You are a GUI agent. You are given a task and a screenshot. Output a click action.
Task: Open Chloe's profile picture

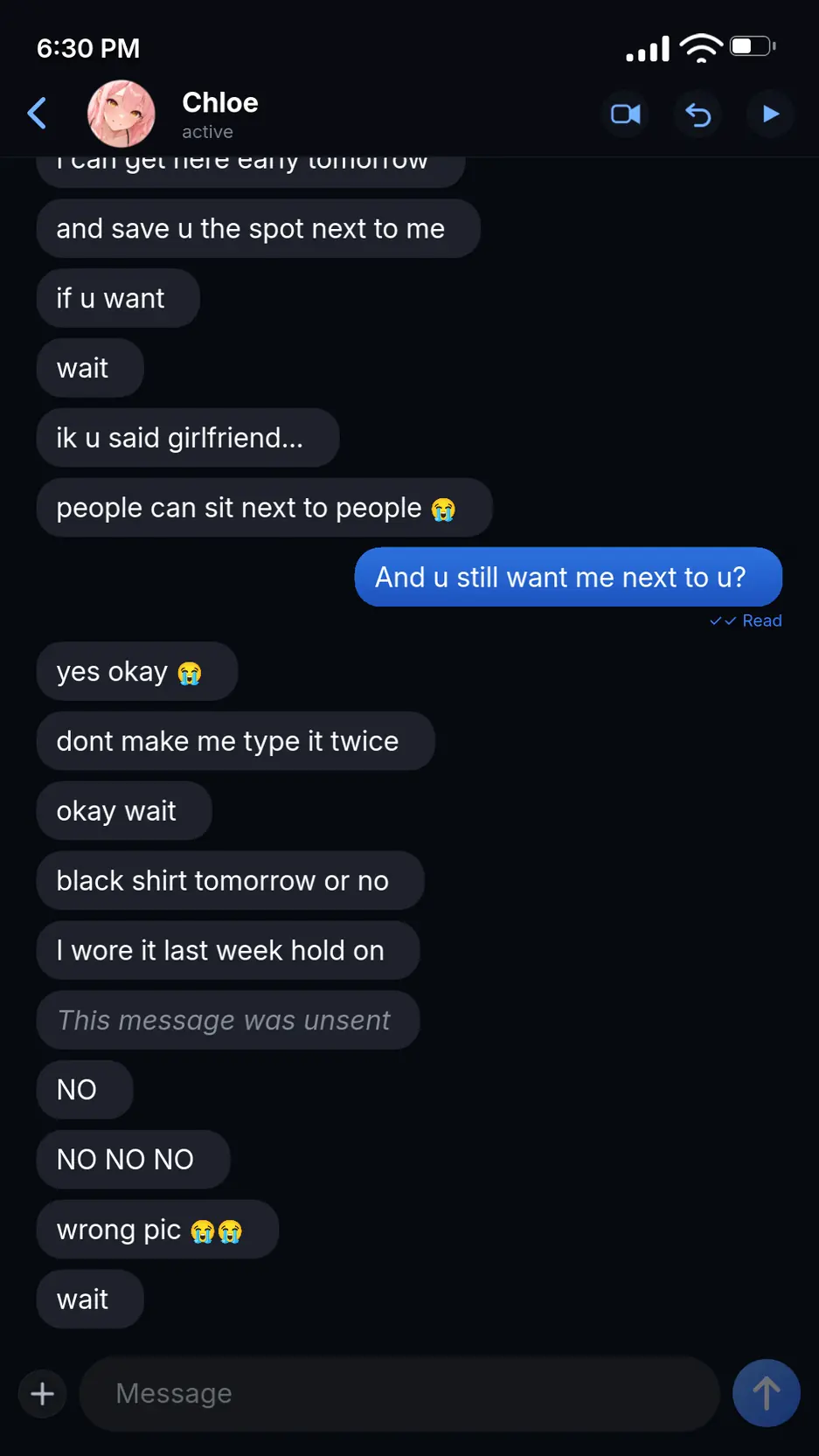coord(121,114)
